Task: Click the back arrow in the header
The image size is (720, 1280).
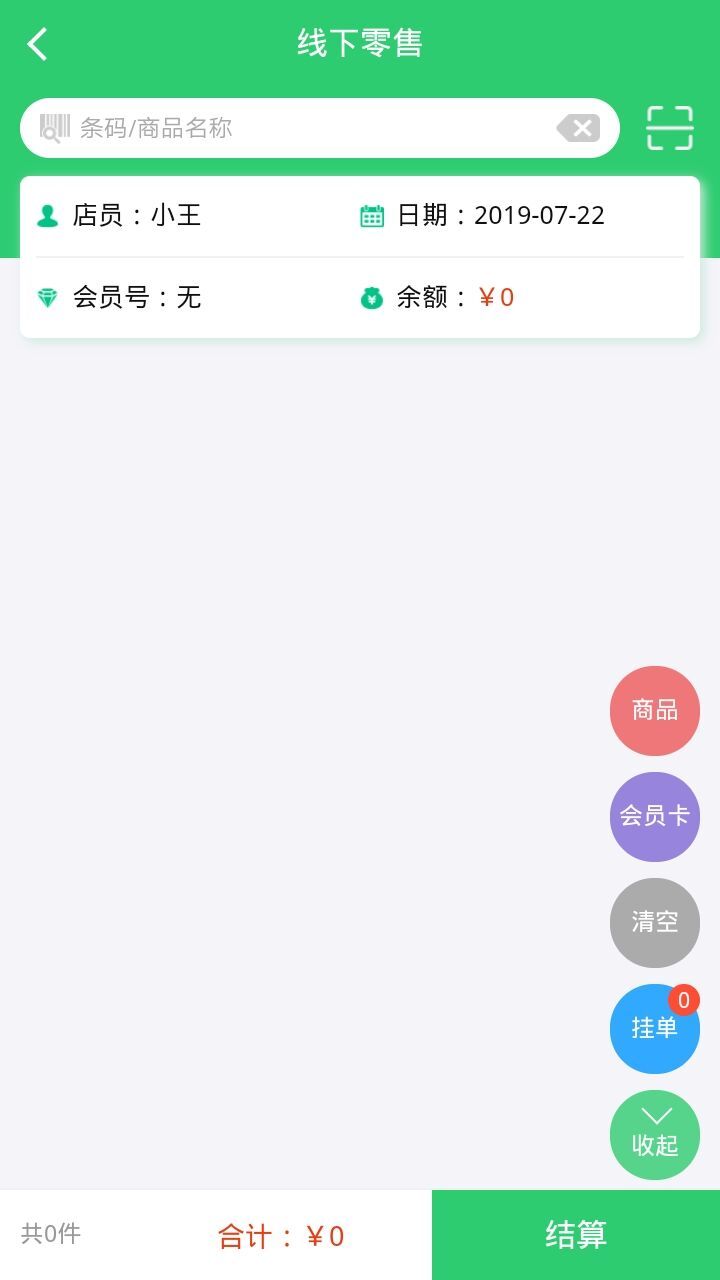Action: pyautogui.click(x=37, y=44)
